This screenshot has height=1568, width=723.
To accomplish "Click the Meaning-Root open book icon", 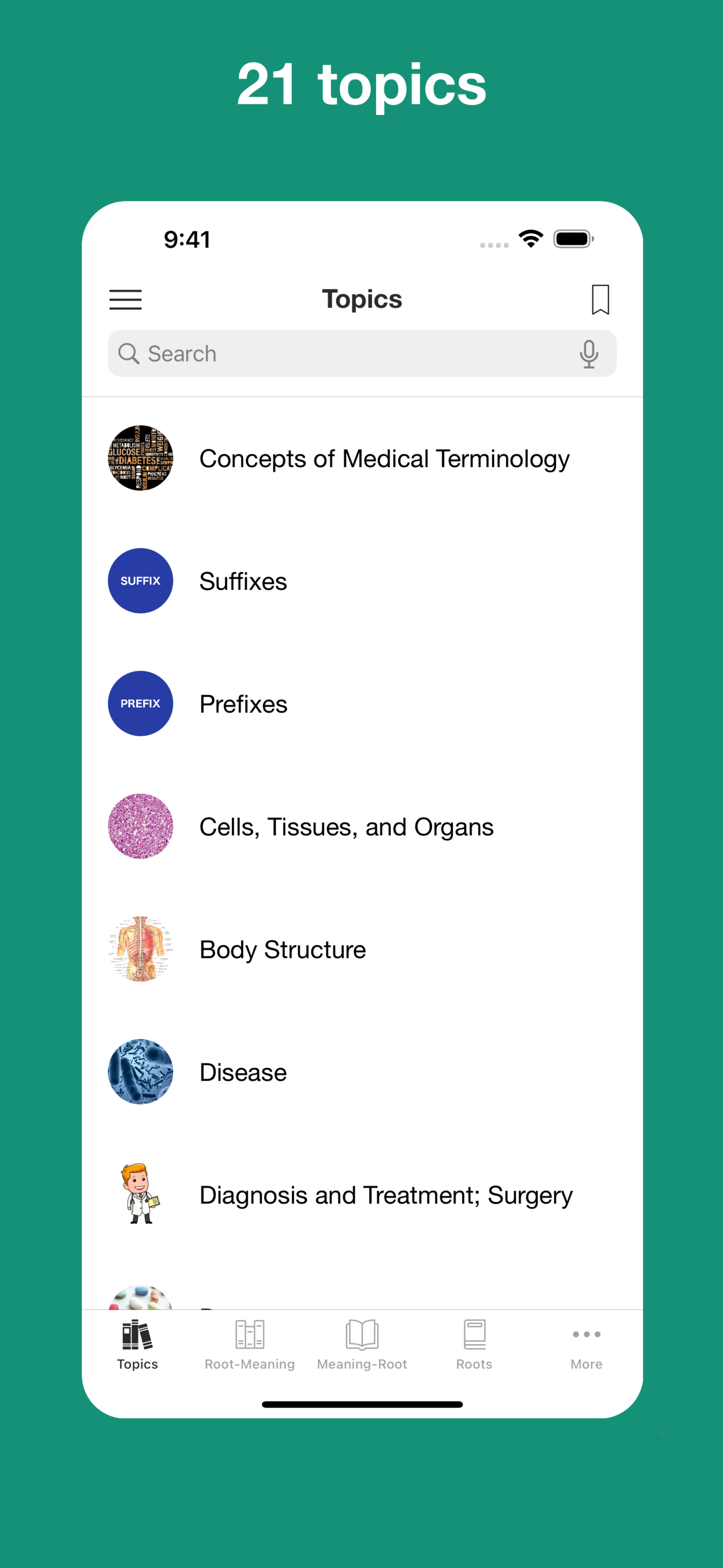I will tap(361, 1336).
